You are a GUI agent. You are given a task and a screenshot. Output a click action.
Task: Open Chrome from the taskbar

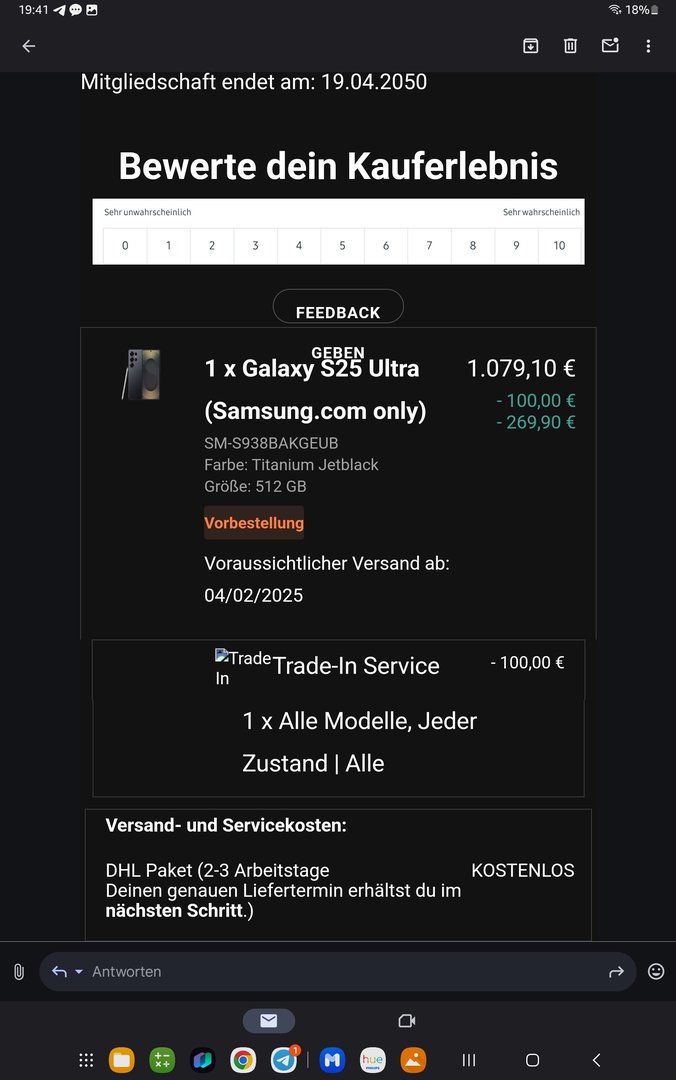[242, 1060]
